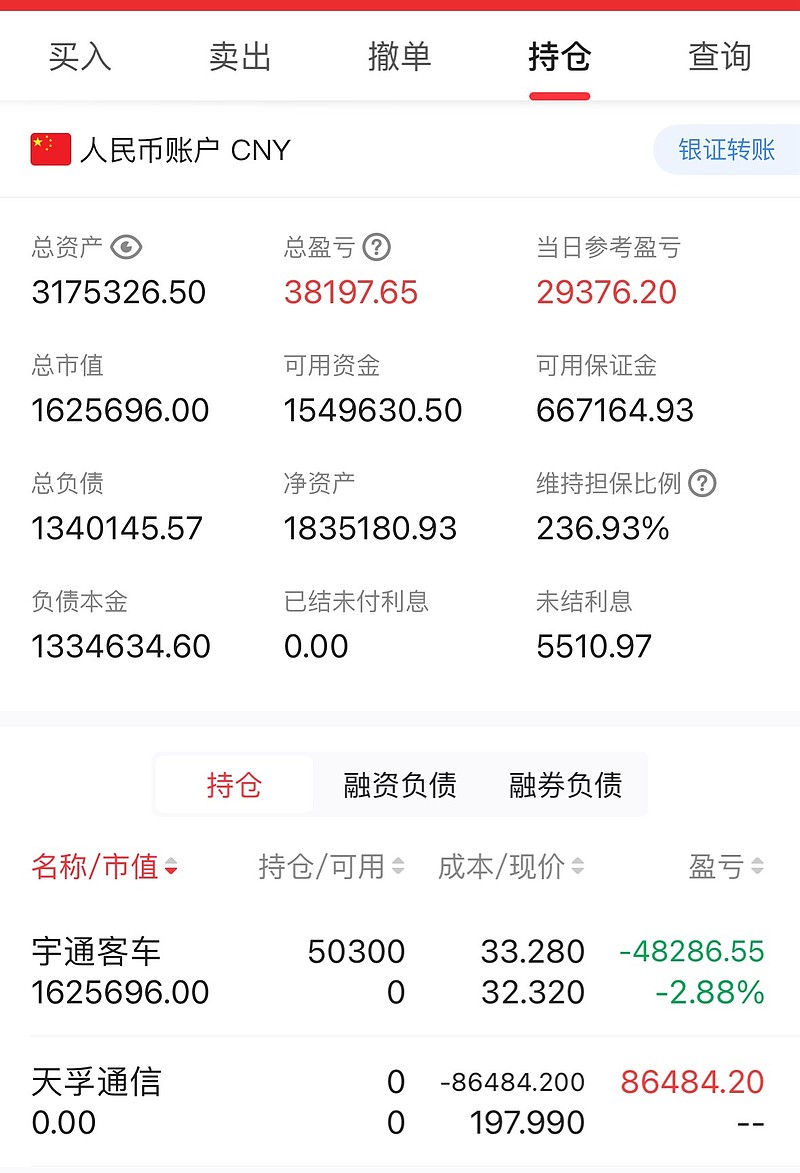This screenshot has height=1173, width=800.
Task: Switch to the 融资负债 sub-tab
Action: [400, 785]
